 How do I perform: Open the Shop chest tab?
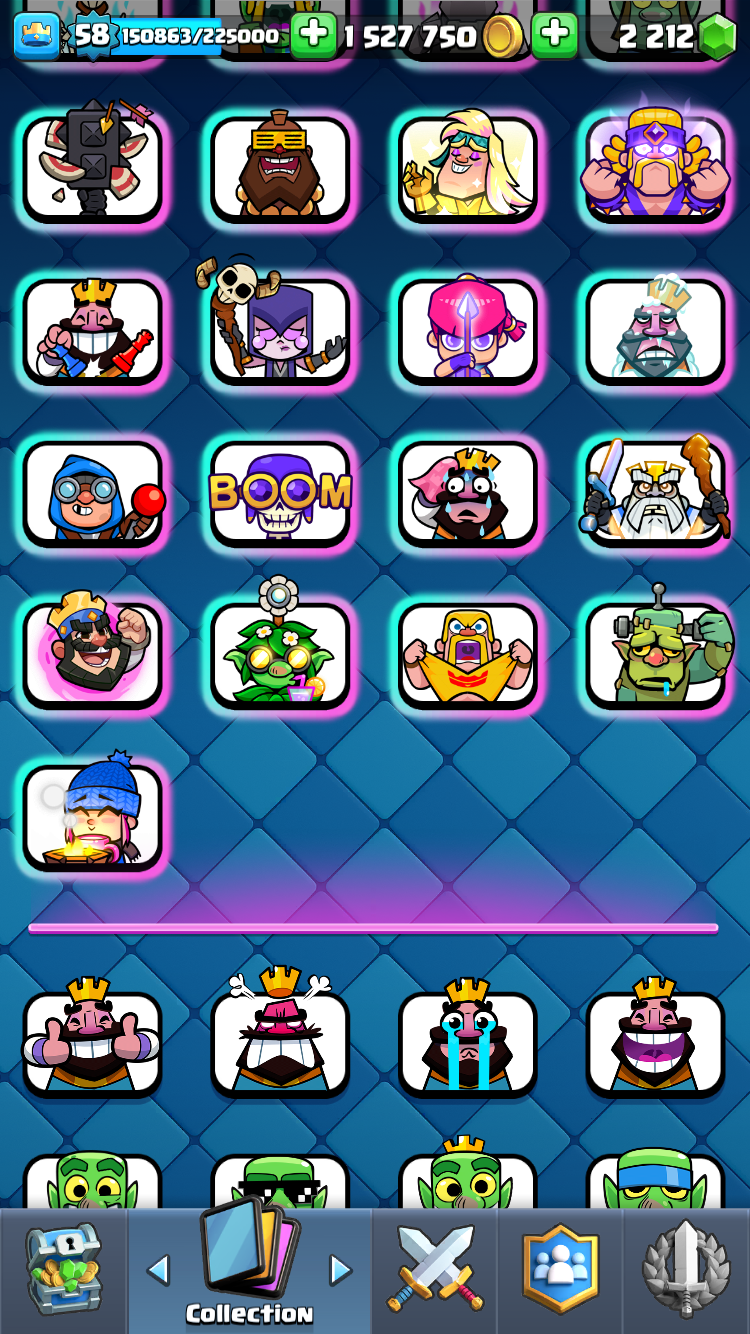(x=63, y=1270)
